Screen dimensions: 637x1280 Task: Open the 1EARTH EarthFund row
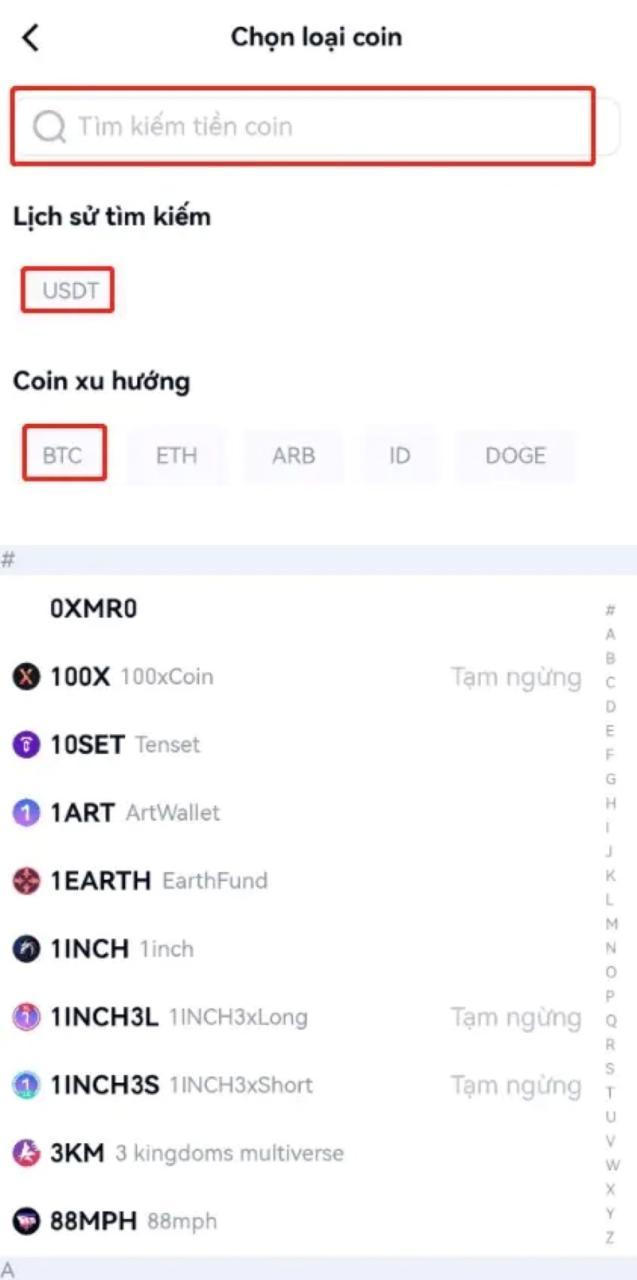(x=300, y=880)
